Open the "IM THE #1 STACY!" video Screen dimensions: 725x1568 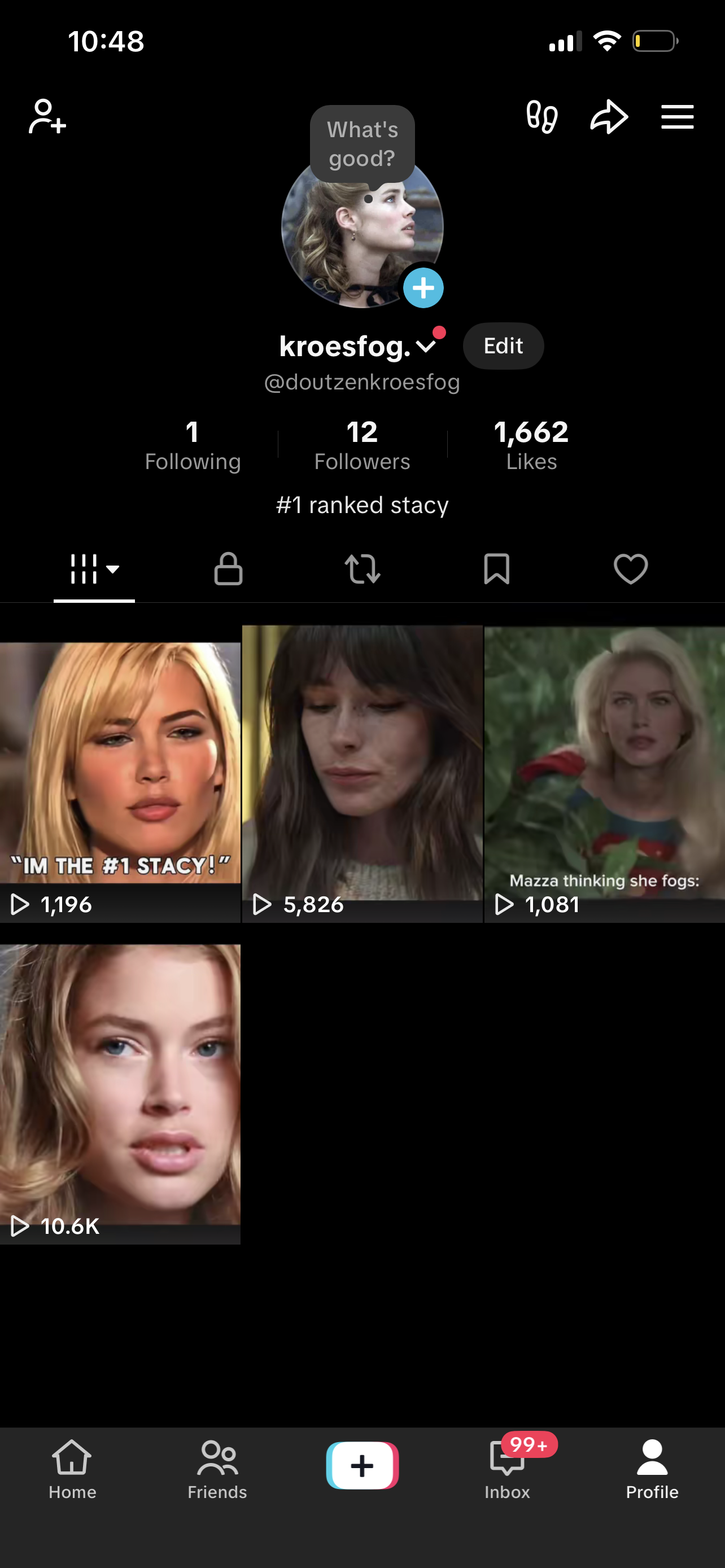pos(120,773)
